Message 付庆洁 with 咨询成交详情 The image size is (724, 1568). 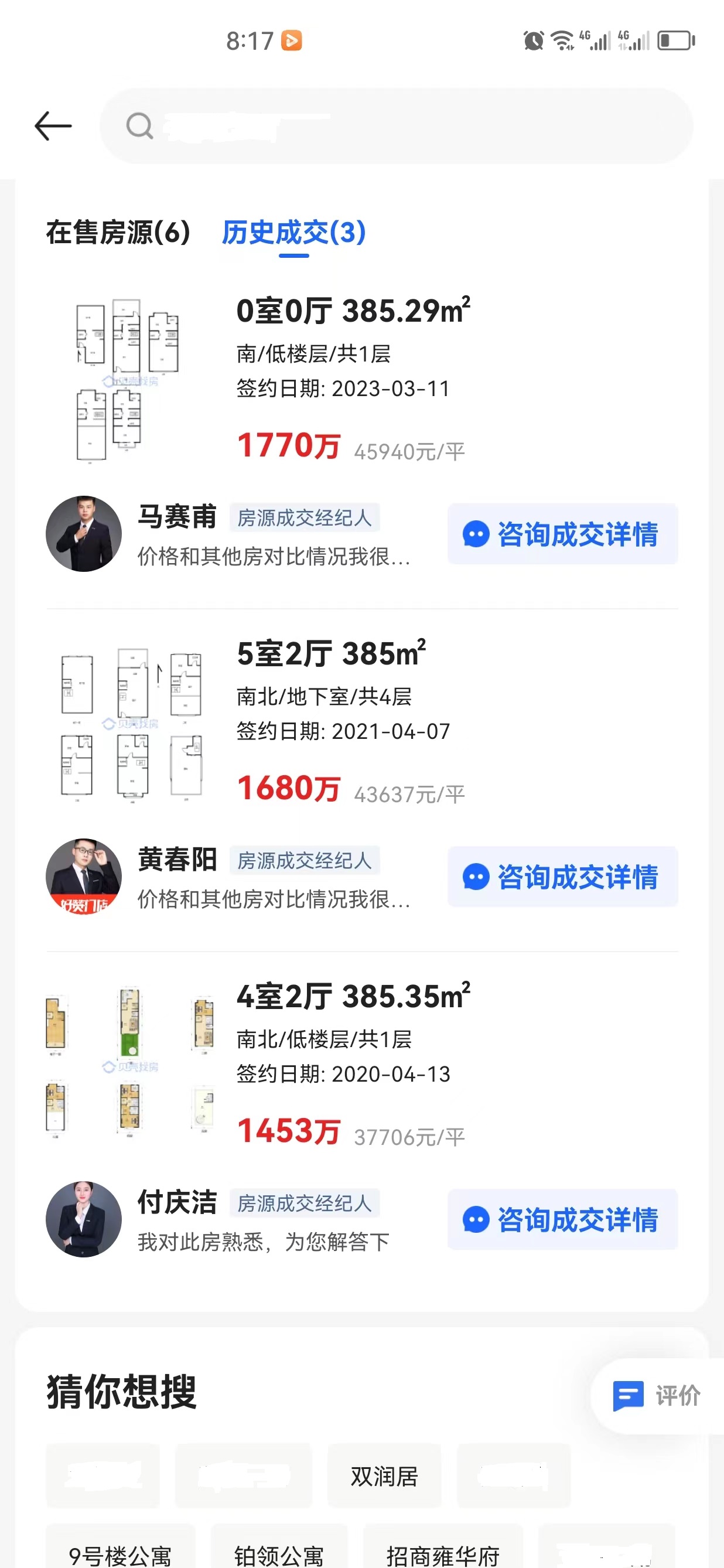[x=563, y=1219]
